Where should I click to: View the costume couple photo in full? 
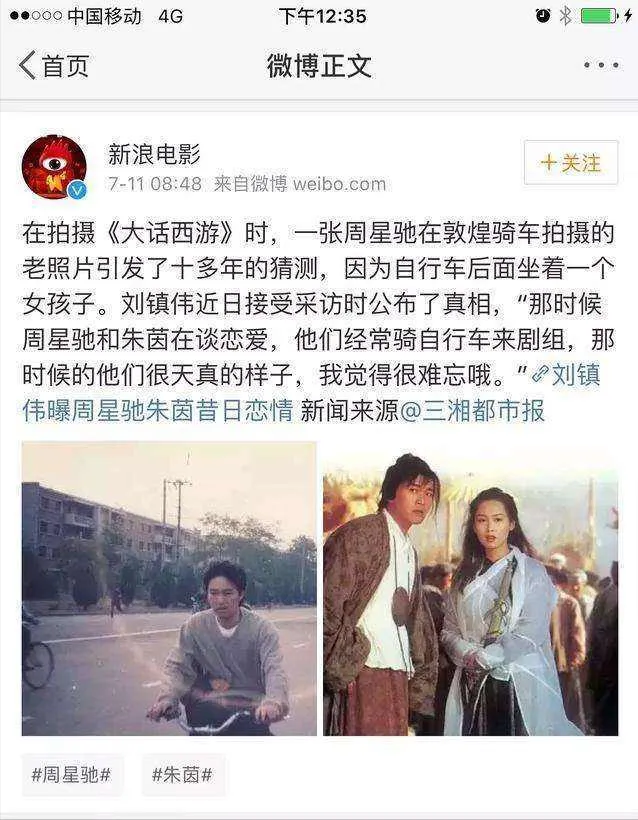[x=470, y=588]
